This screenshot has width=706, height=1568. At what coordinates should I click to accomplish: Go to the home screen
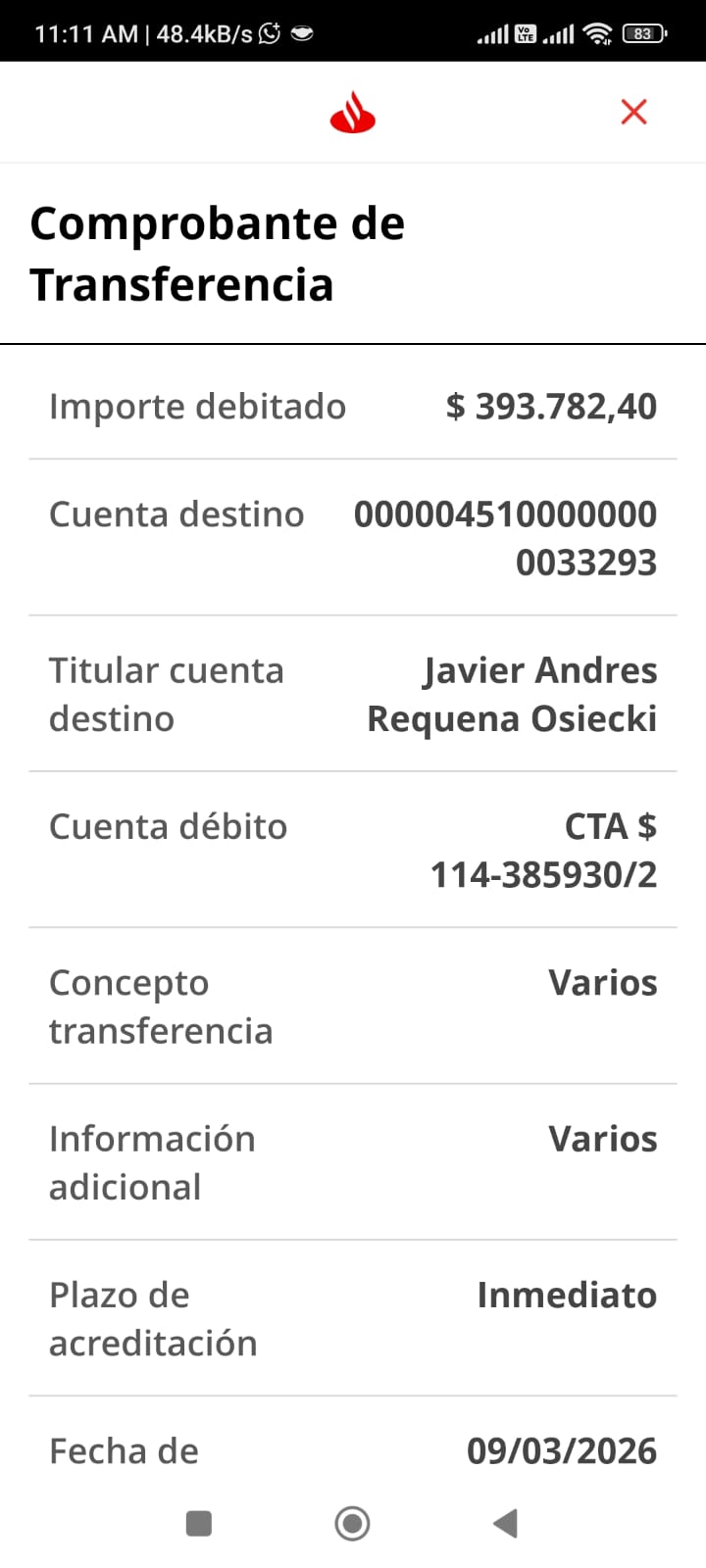pyautogui.click(x=352, y=1523)
